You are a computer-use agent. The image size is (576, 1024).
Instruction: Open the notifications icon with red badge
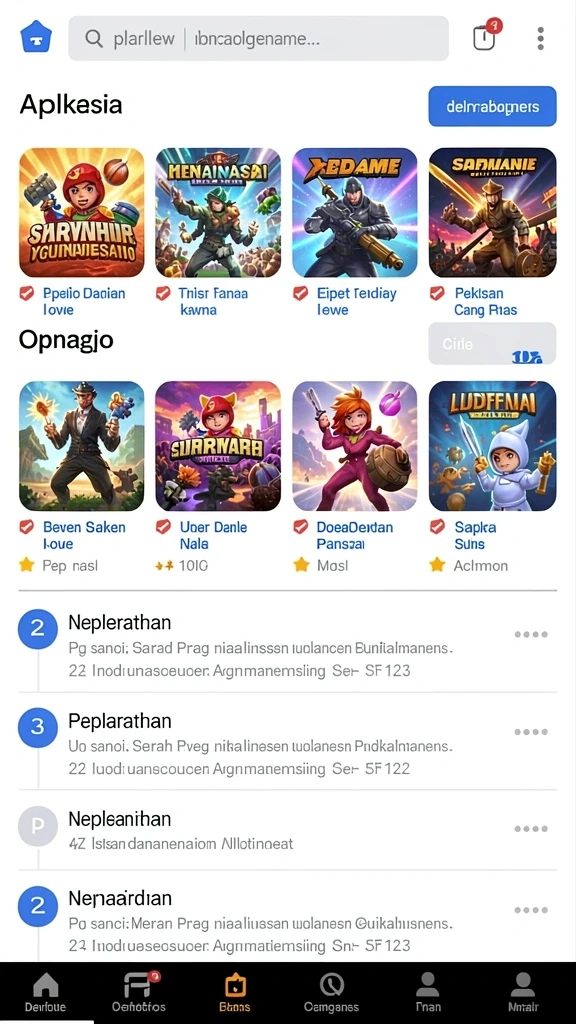(x=485, y=36)
